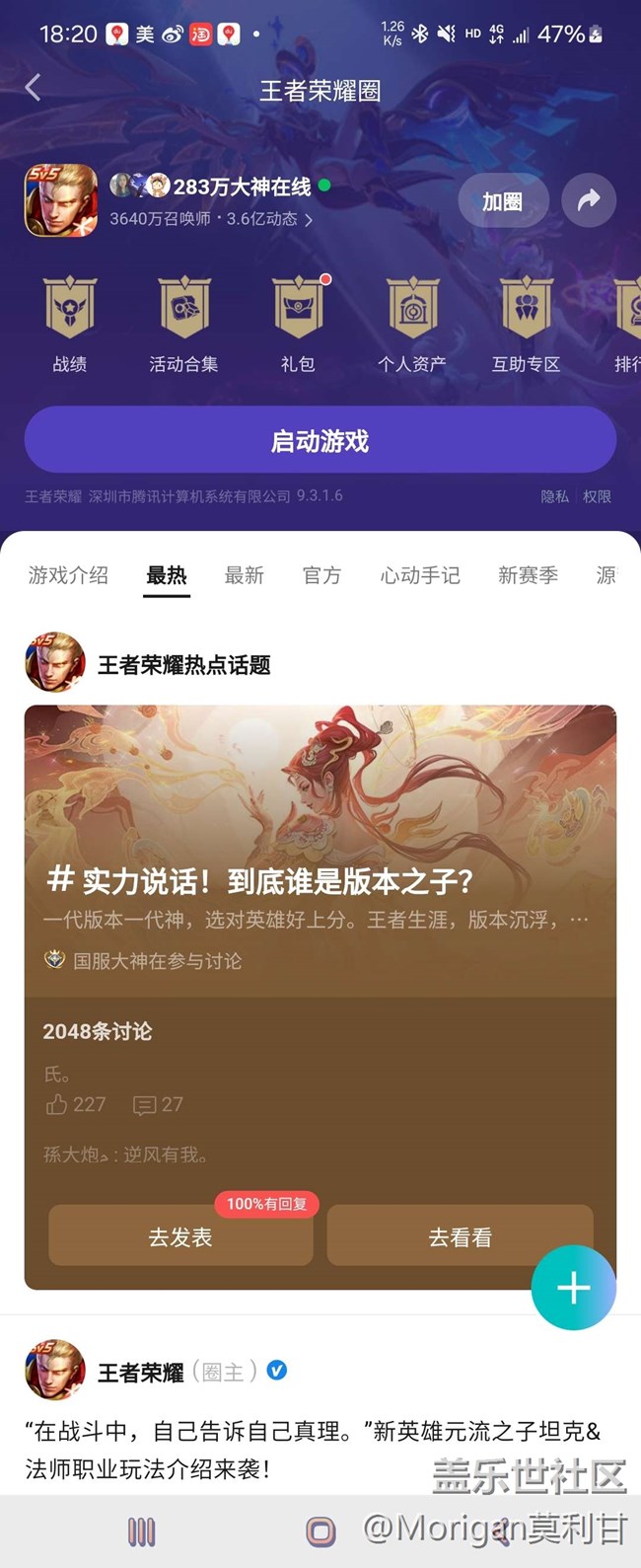Tap 去发表 to post in topic

point(180,1236)
